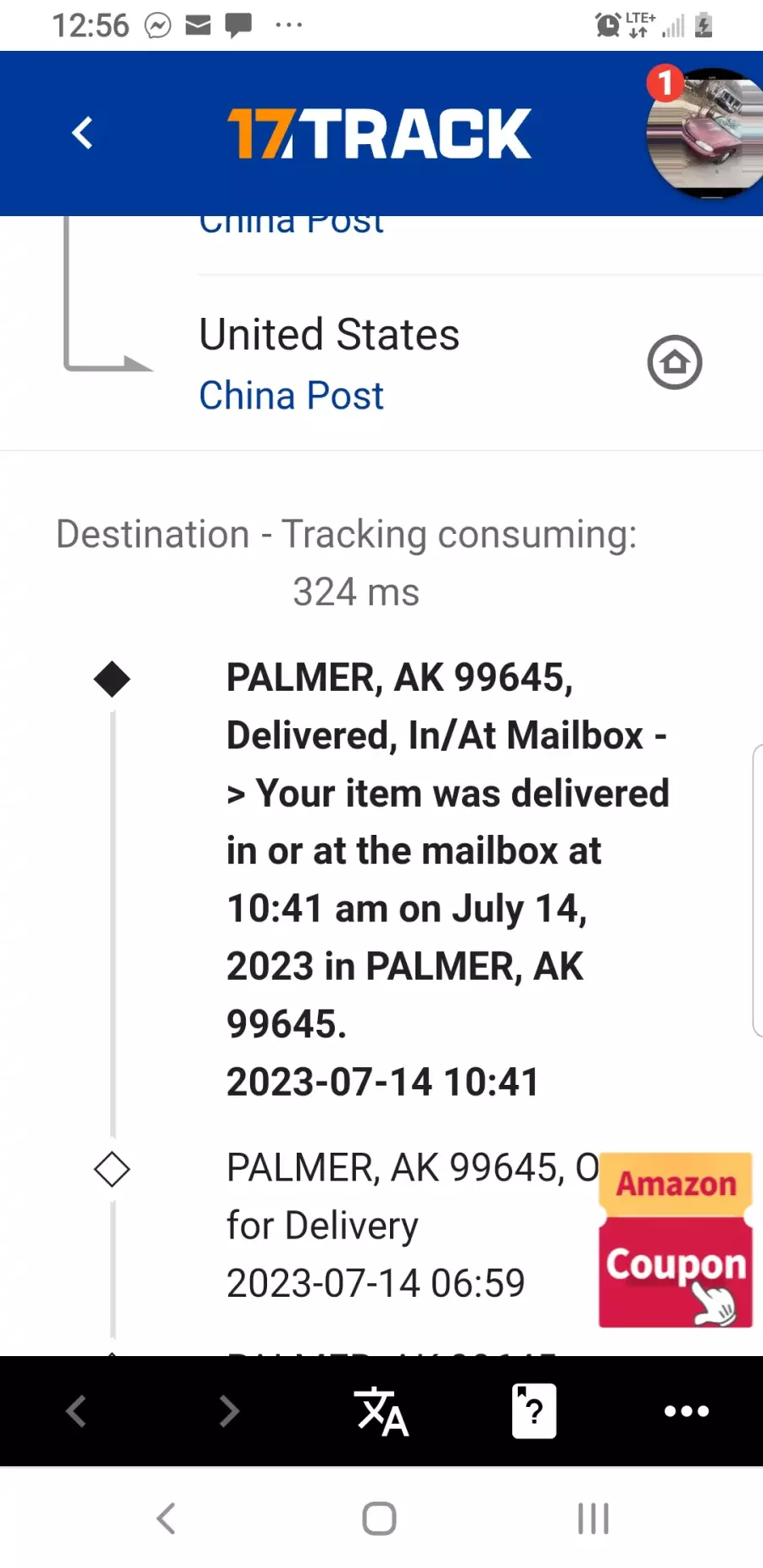Open the three-dot more options menu

687,1411
